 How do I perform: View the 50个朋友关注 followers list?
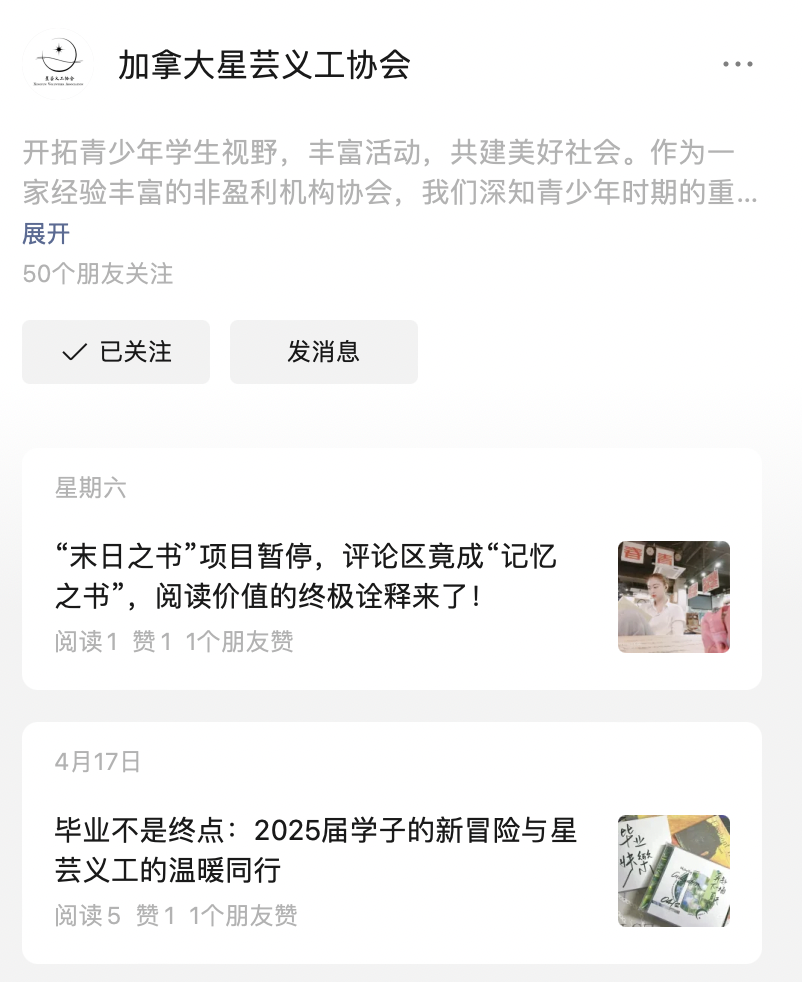(x=98, y=274)
